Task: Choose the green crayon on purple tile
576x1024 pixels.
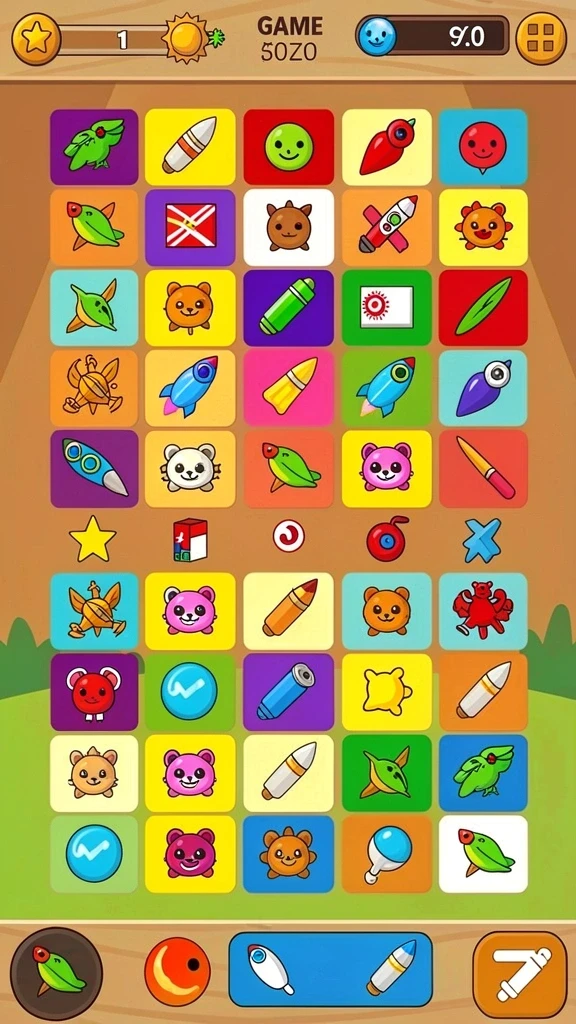Action: tap(289, 307)
